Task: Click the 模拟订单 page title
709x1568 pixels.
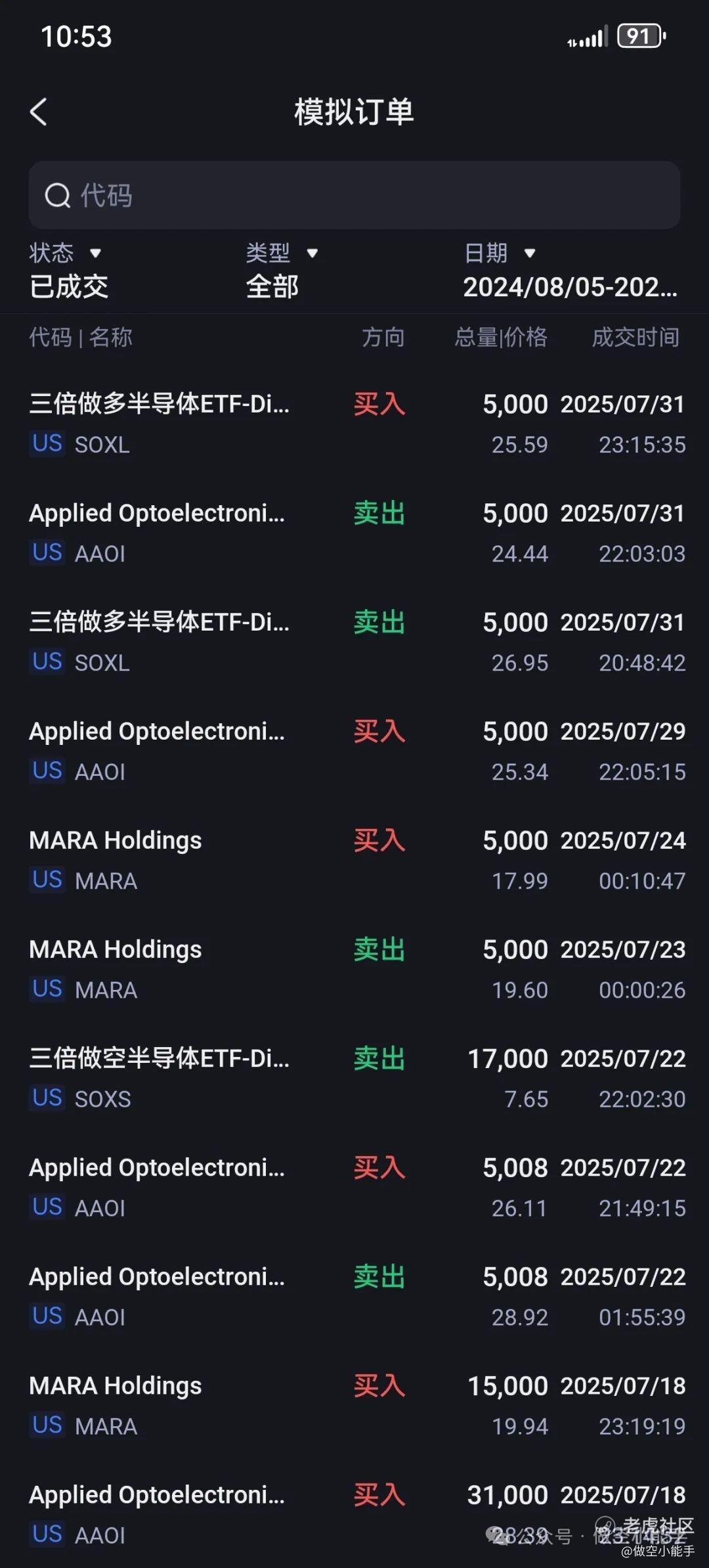Action: pos(354,112)
